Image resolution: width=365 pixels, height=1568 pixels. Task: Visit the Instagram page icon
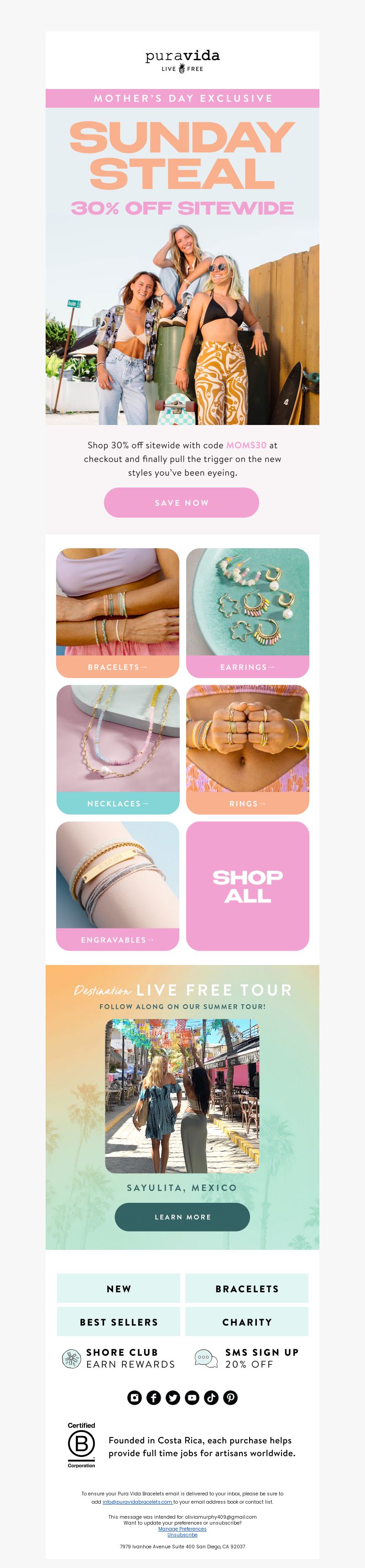point(135,1397)
